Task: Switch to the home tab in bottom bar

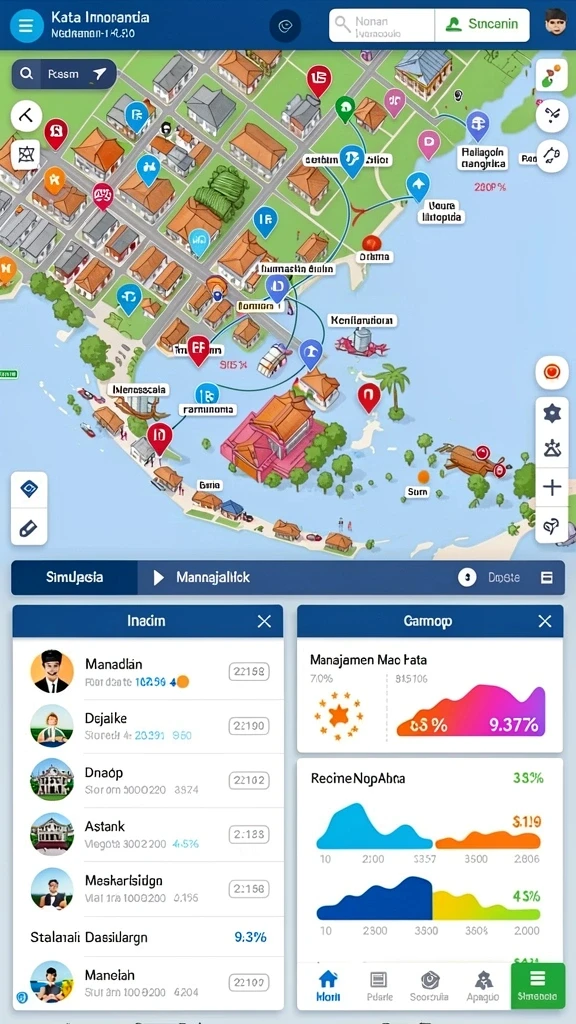Action: [x=327, y=985]
